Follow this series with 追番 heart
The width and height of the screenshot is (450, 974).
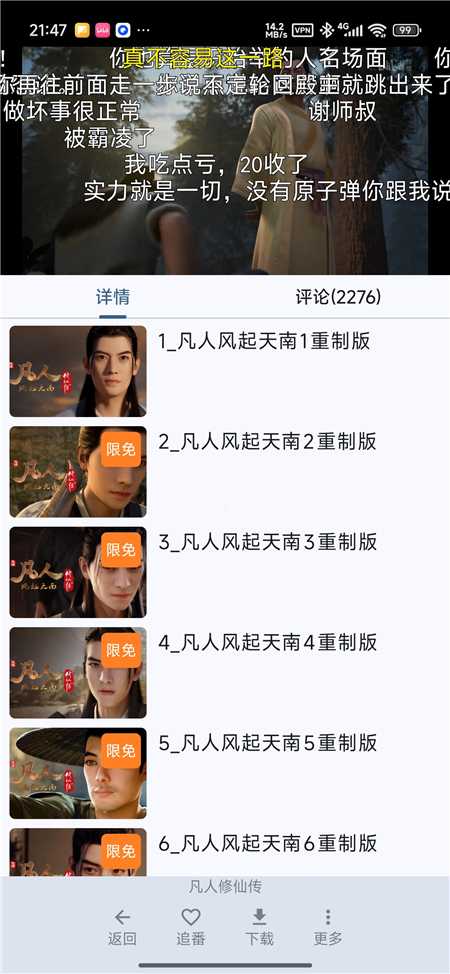tap(191, 927)
